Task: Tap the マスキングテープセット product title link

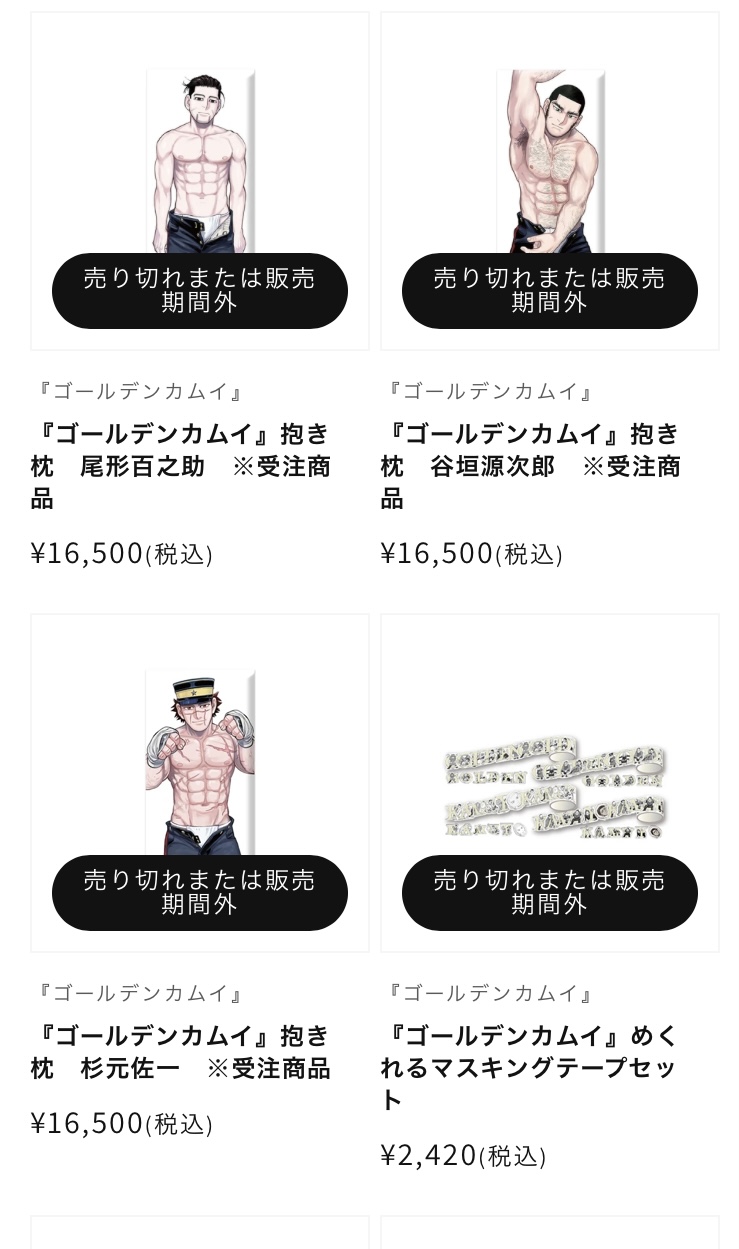Action: click(529, 1068)
